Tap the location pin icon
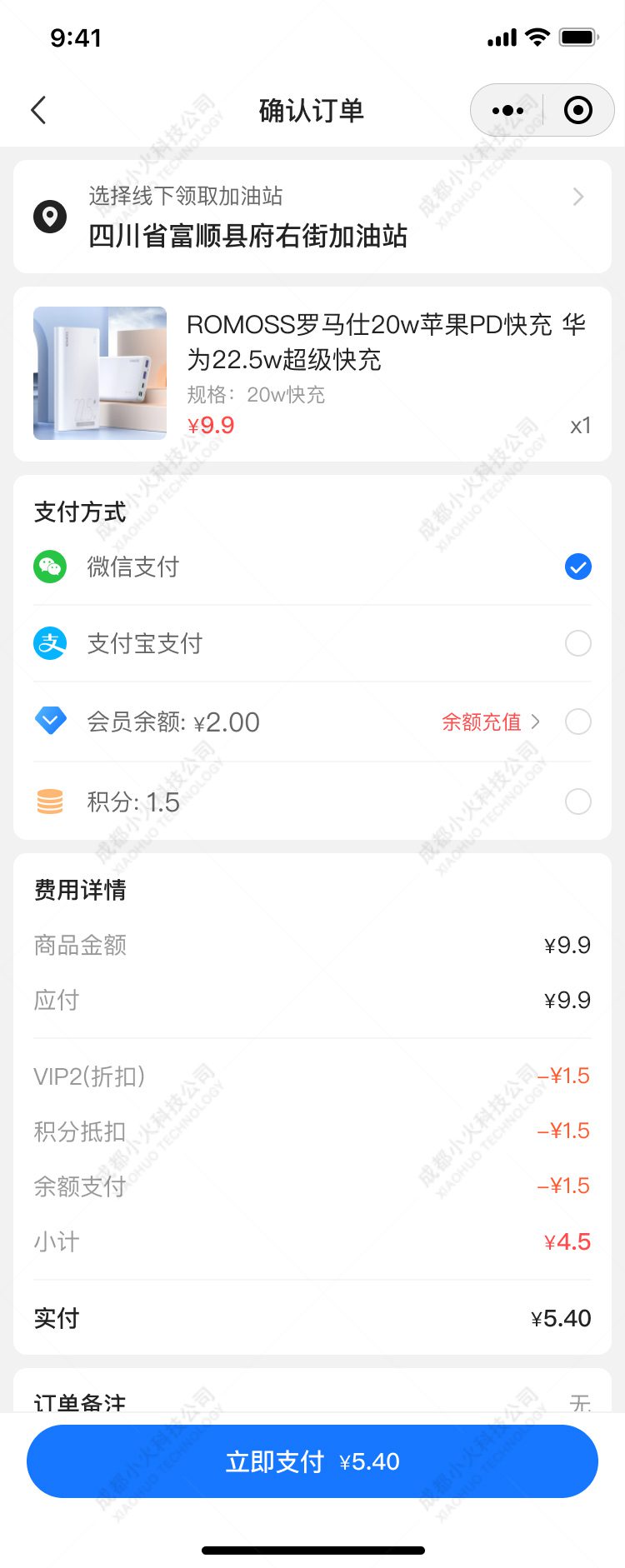Screen dimensions: 625x1568 (x=50, y=216)
